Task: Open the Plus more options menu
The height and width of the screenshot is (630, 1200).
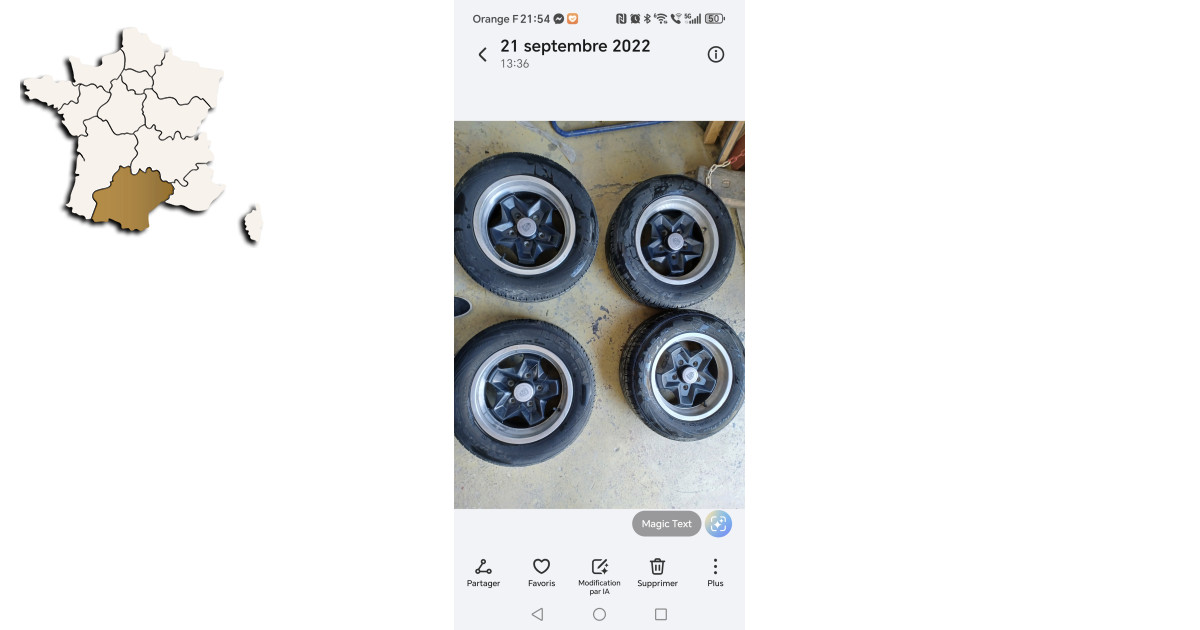Action: pos(715,572)
